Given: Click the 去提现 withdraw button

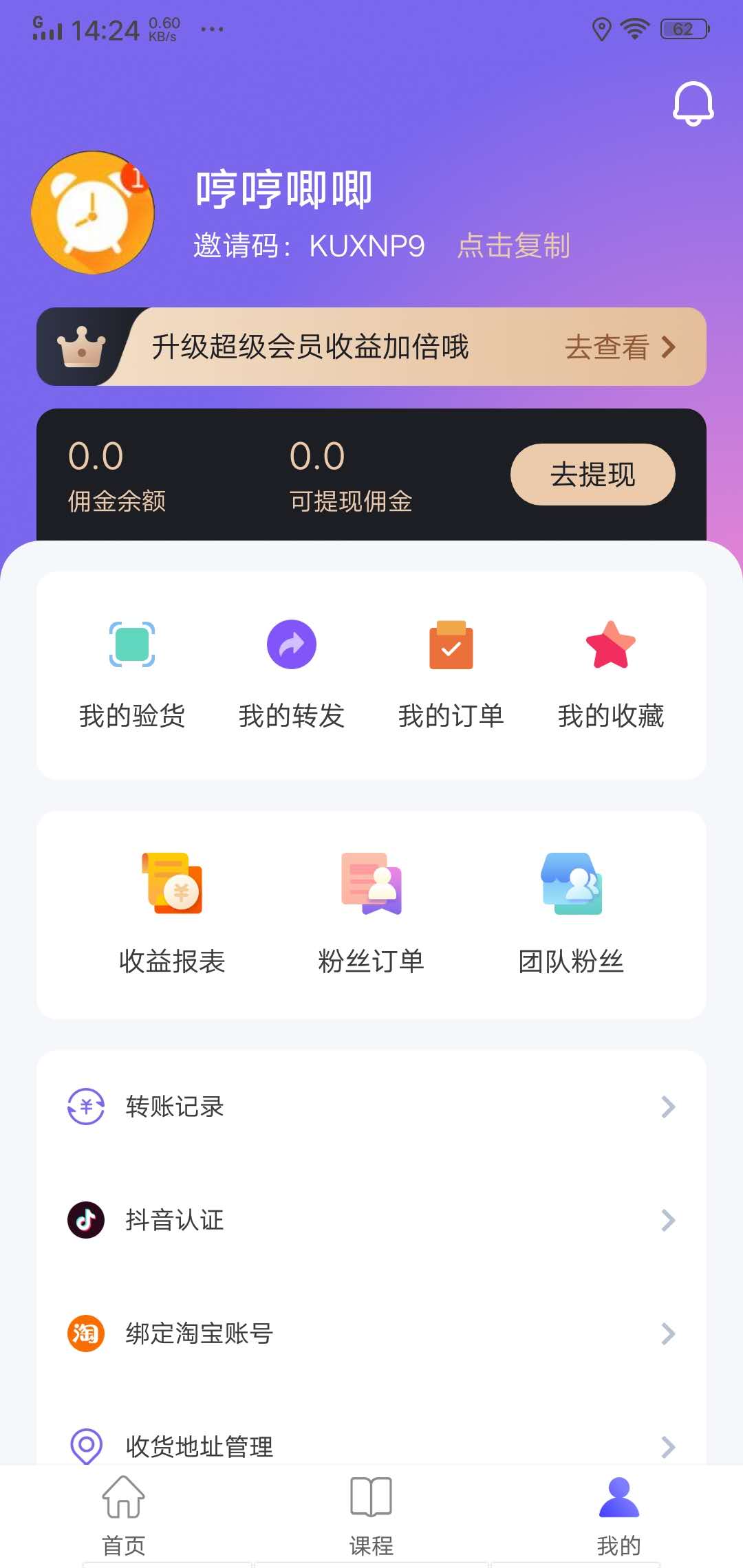Looking at the screenshot, I should pos(593,475).
